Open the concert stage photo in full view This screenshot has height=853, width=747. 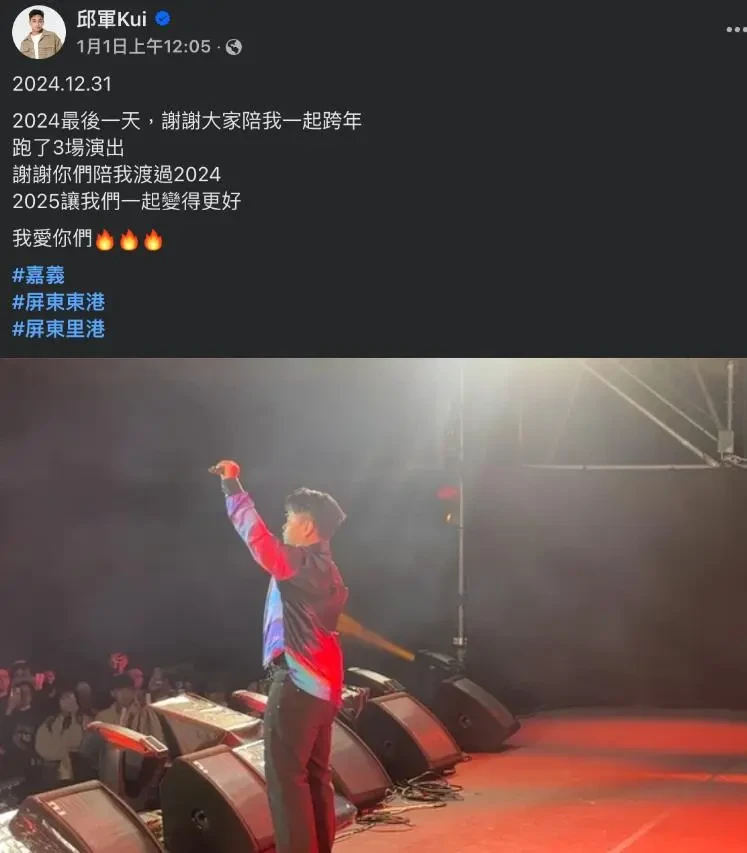coord(373,605)
